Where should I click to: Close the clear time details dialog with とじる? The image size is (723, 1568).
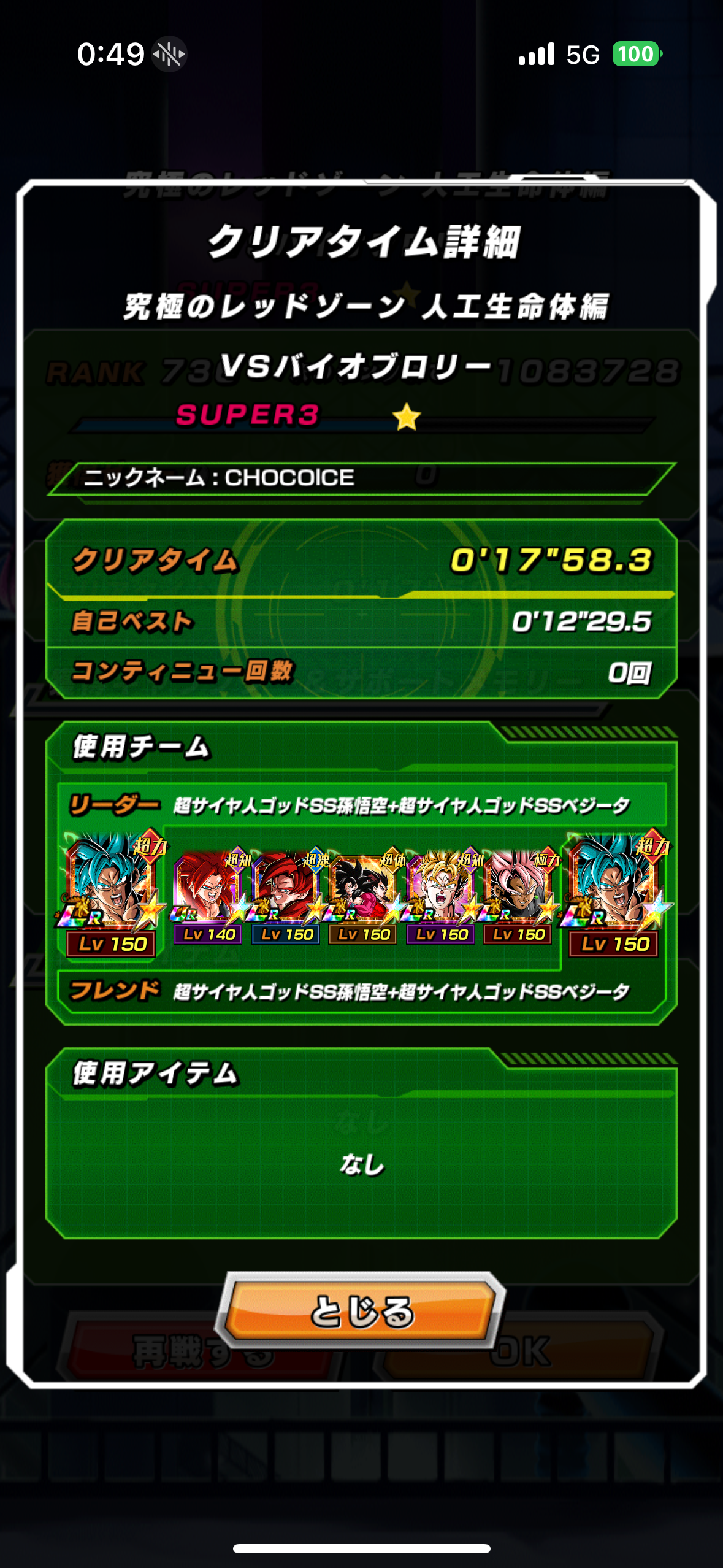tap(361, 1311)
